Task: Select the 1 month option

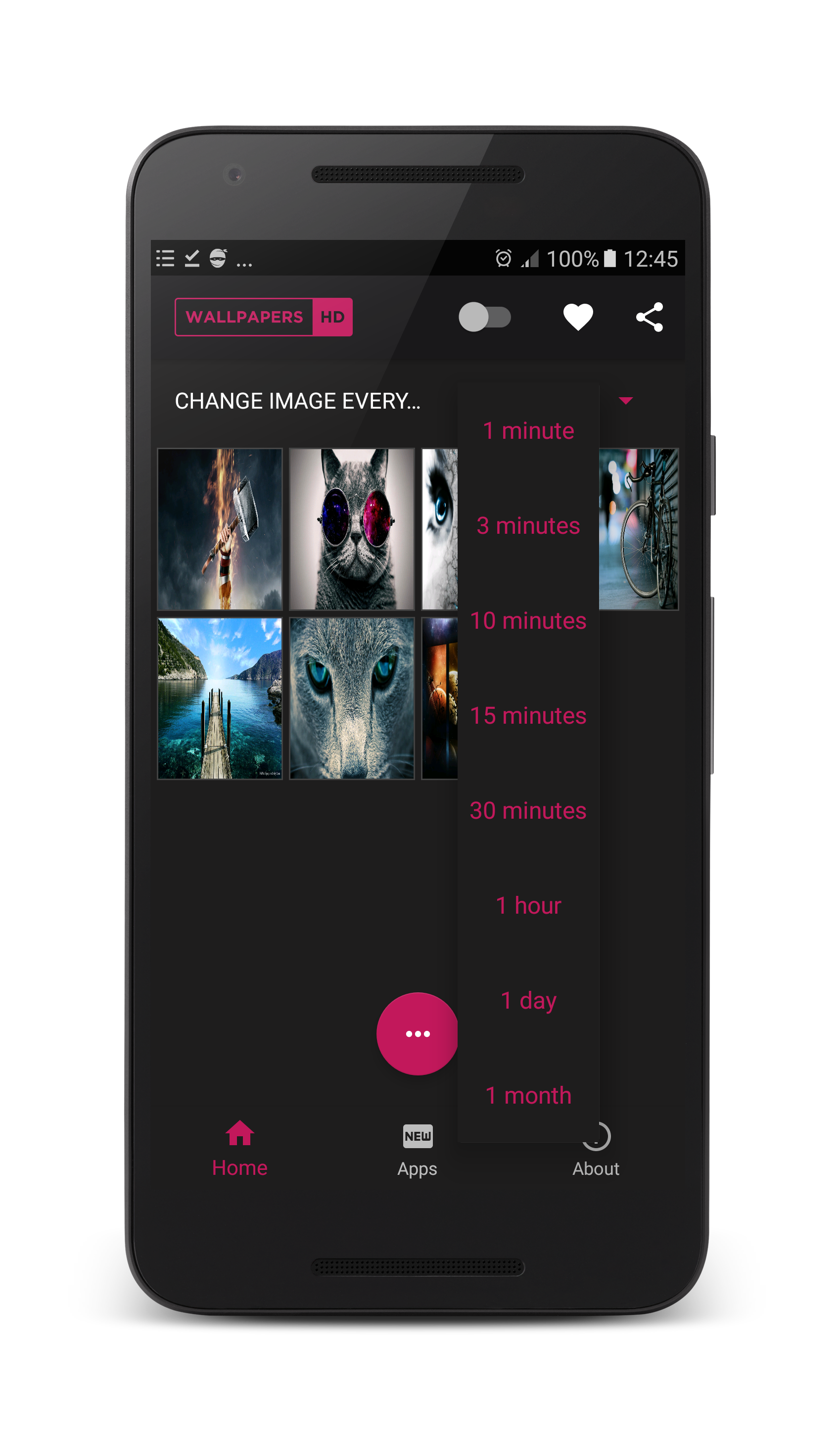Action: coord(528,1095)
